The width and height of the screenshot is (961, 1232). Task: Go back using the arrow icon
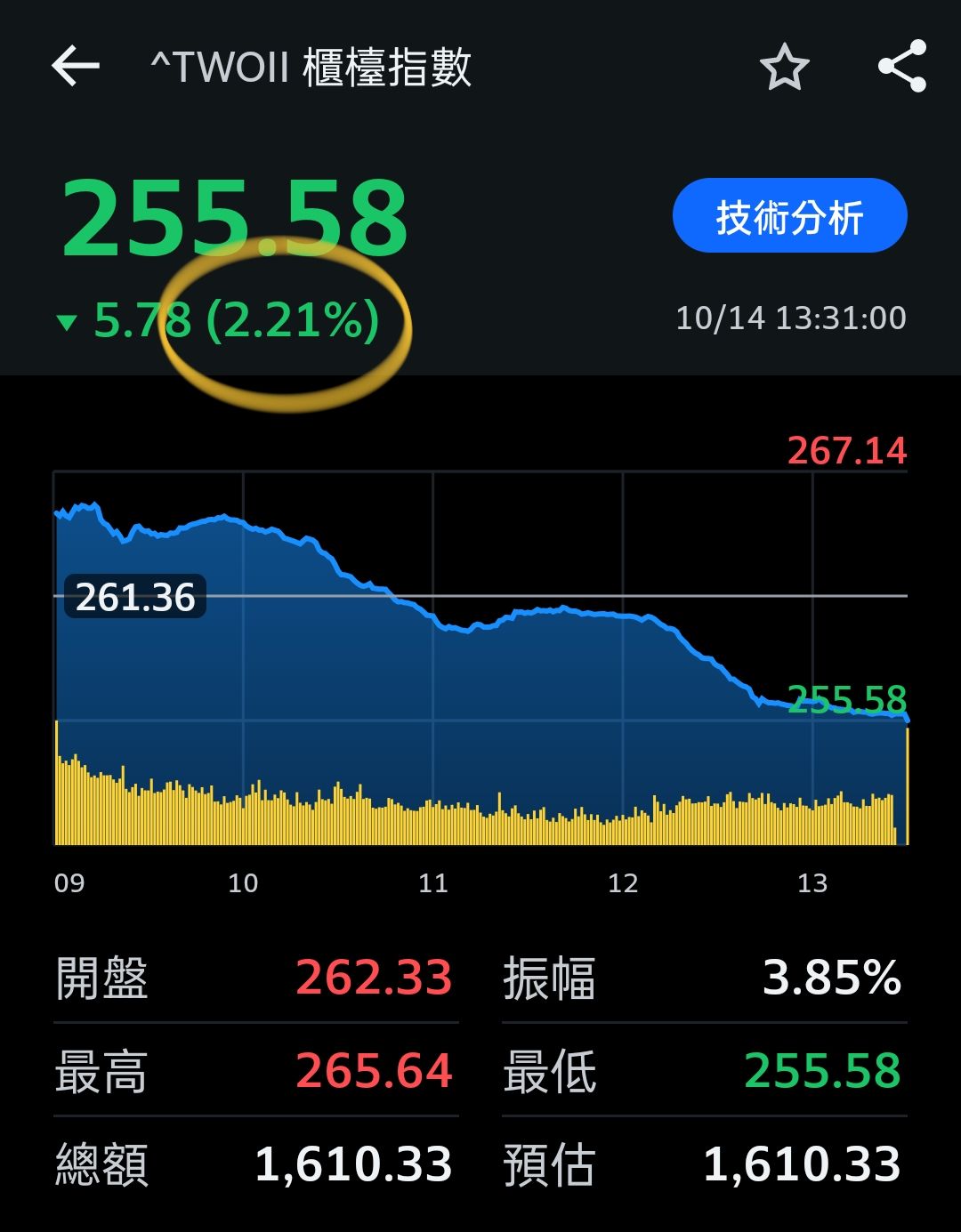tap(76, 67)
